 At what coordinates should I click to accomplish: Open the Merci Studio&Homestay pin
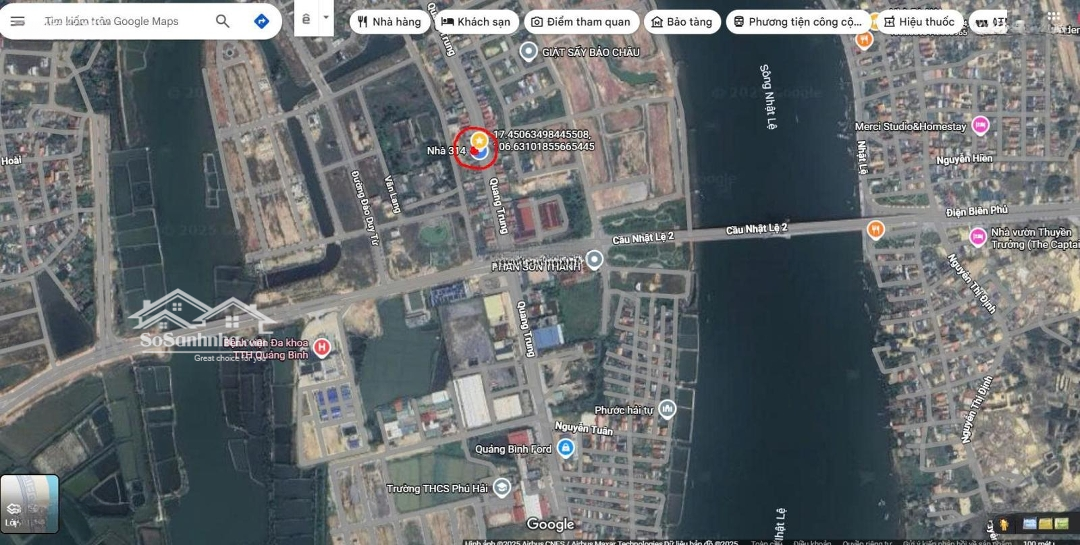[980, 126]
